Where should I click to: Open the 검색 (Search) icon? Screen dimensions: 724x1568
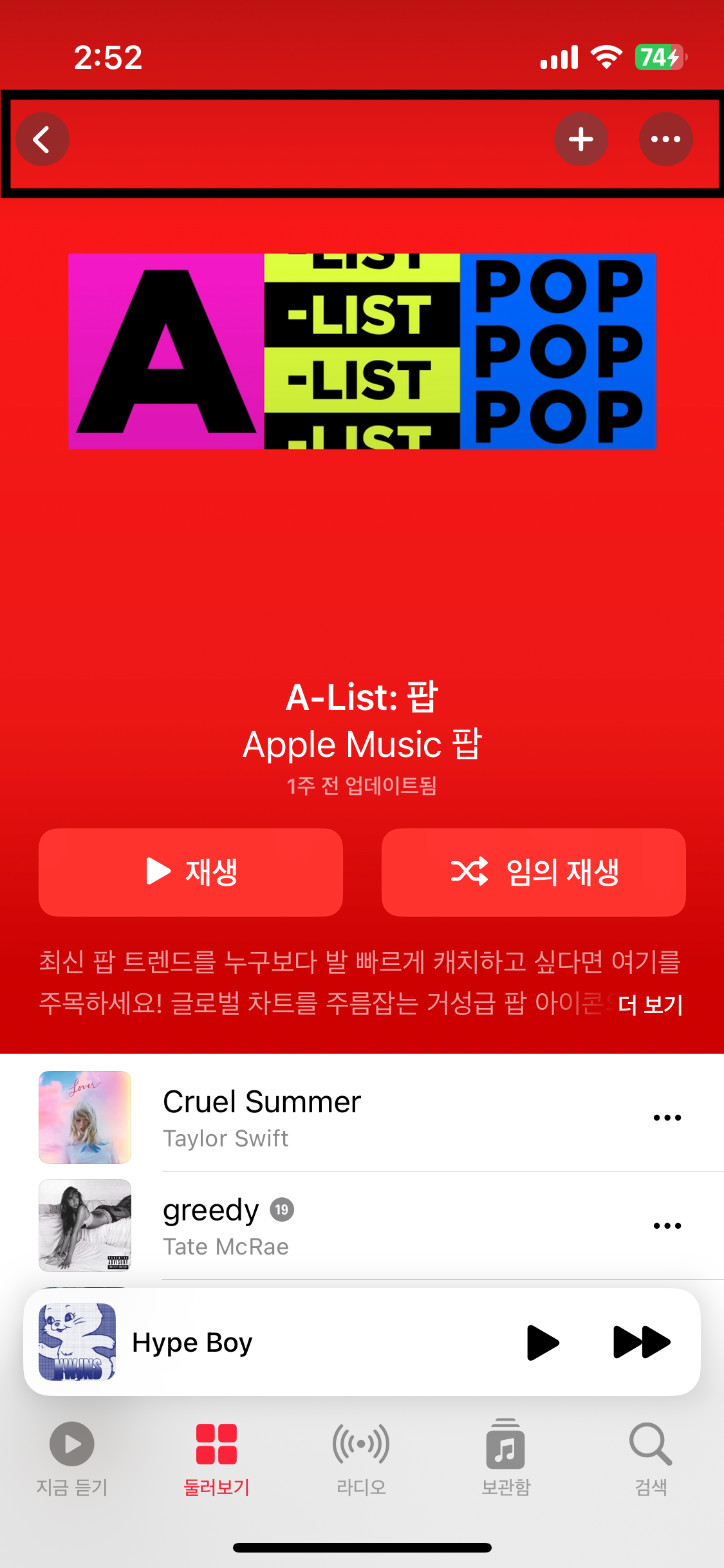651,1458
